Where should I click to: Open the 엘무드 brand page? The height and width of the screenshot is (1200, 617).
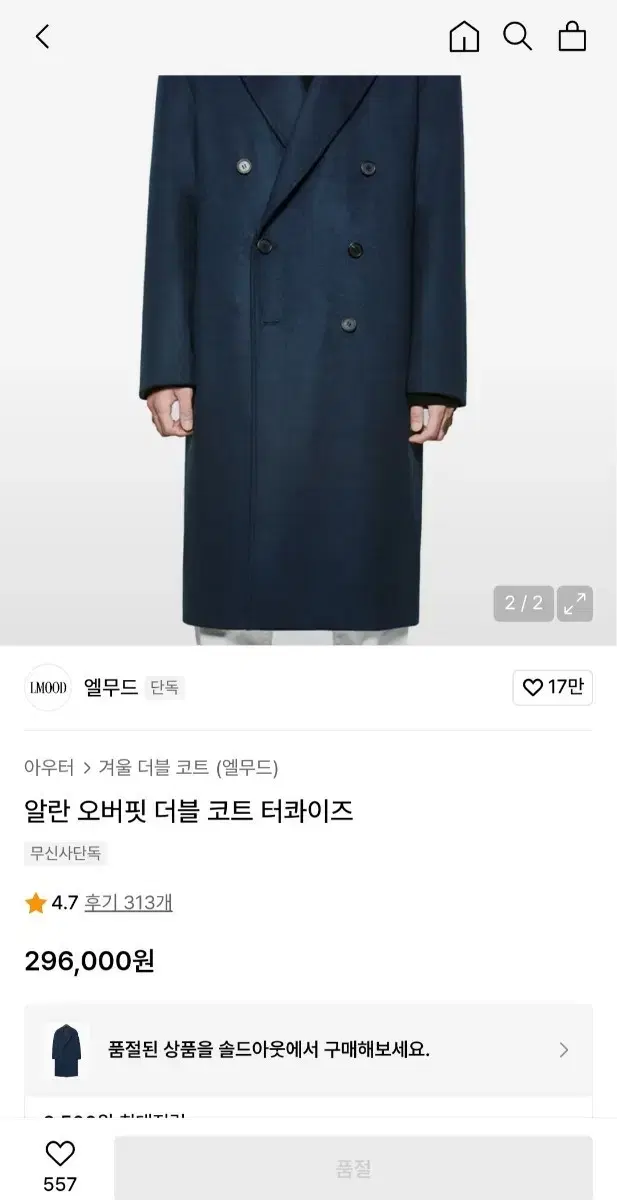111,687
